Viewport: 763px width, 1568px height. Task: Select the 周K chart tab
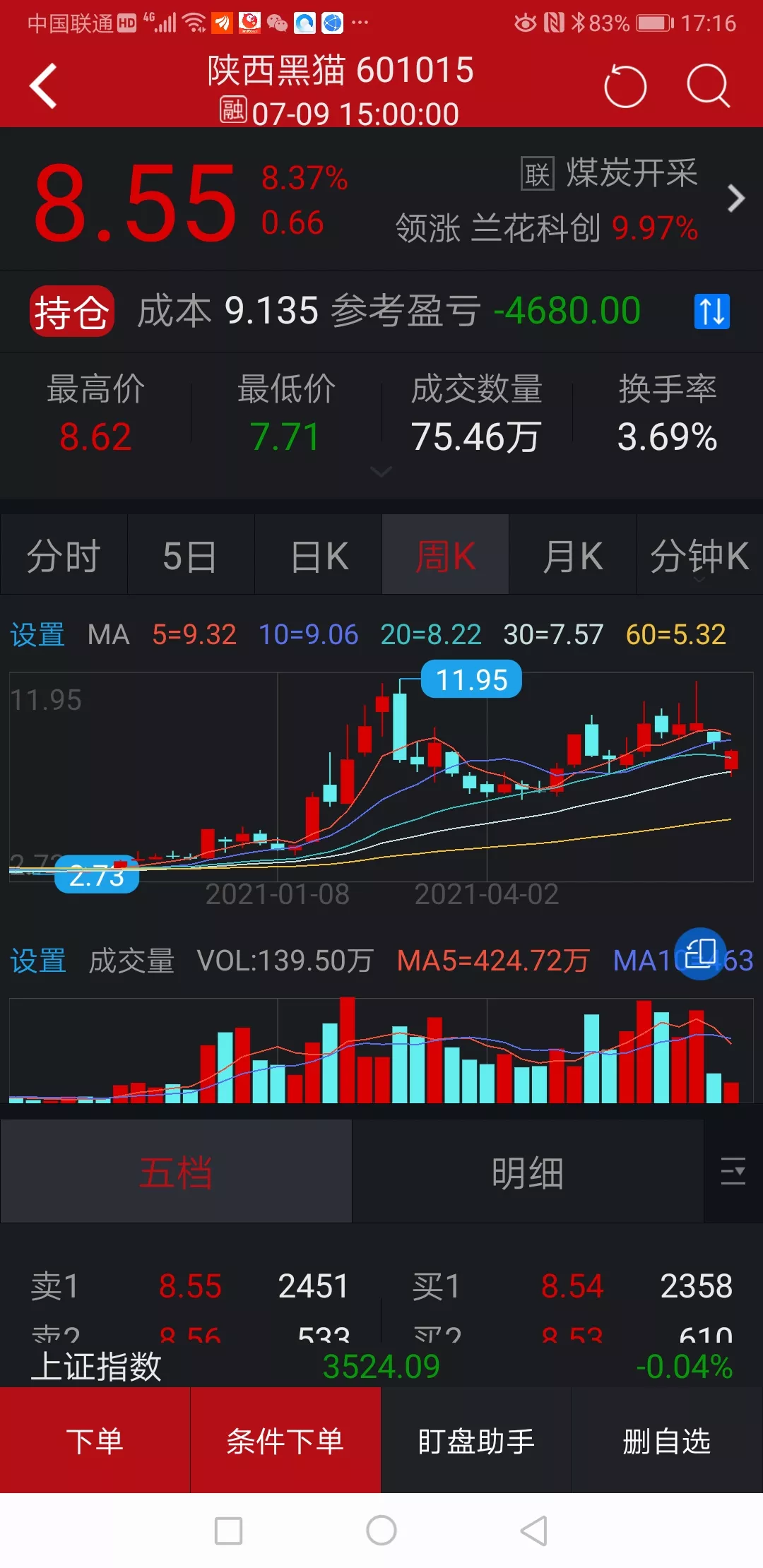tap(445, 556)
